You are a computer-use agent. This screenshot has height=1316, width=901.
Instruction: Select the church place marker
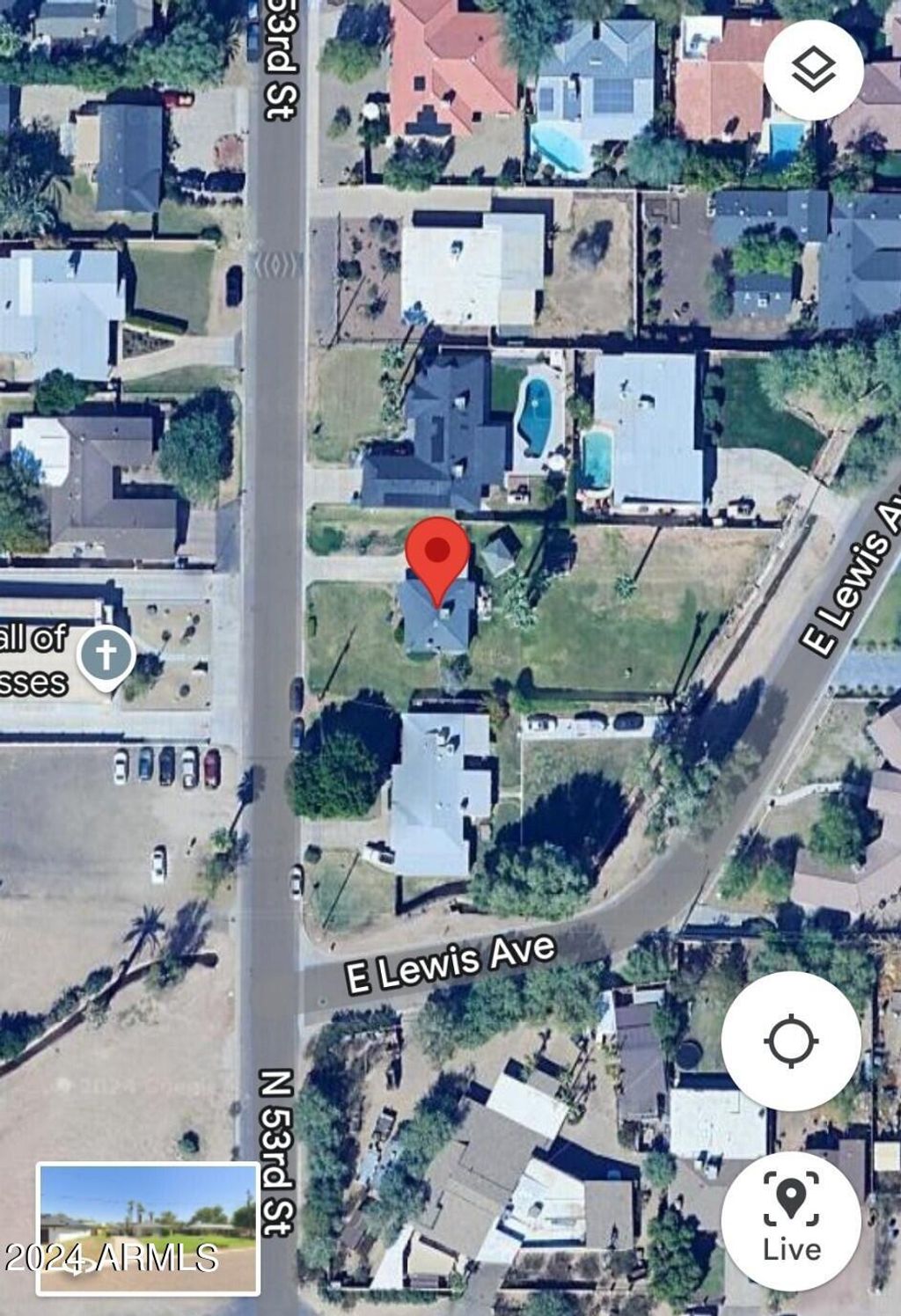106,655
